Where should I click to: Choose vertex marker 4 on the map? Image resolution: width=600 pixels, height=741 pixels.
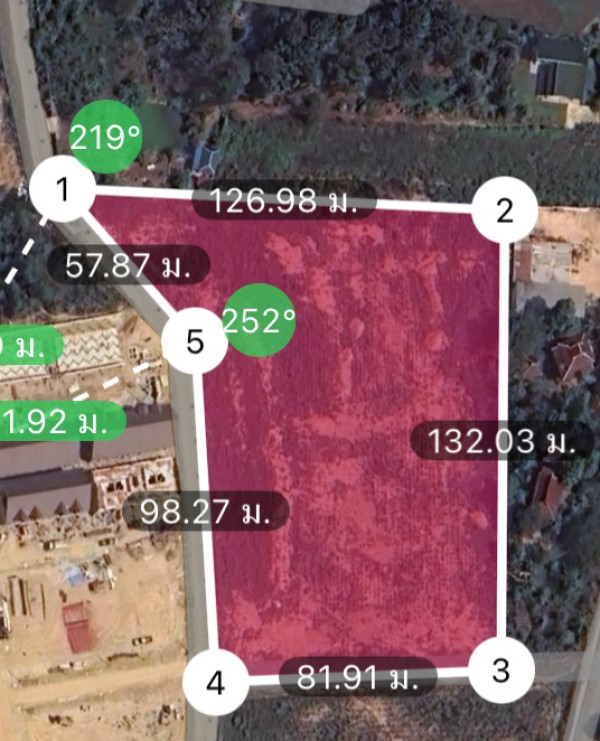(x=217, y=684)
